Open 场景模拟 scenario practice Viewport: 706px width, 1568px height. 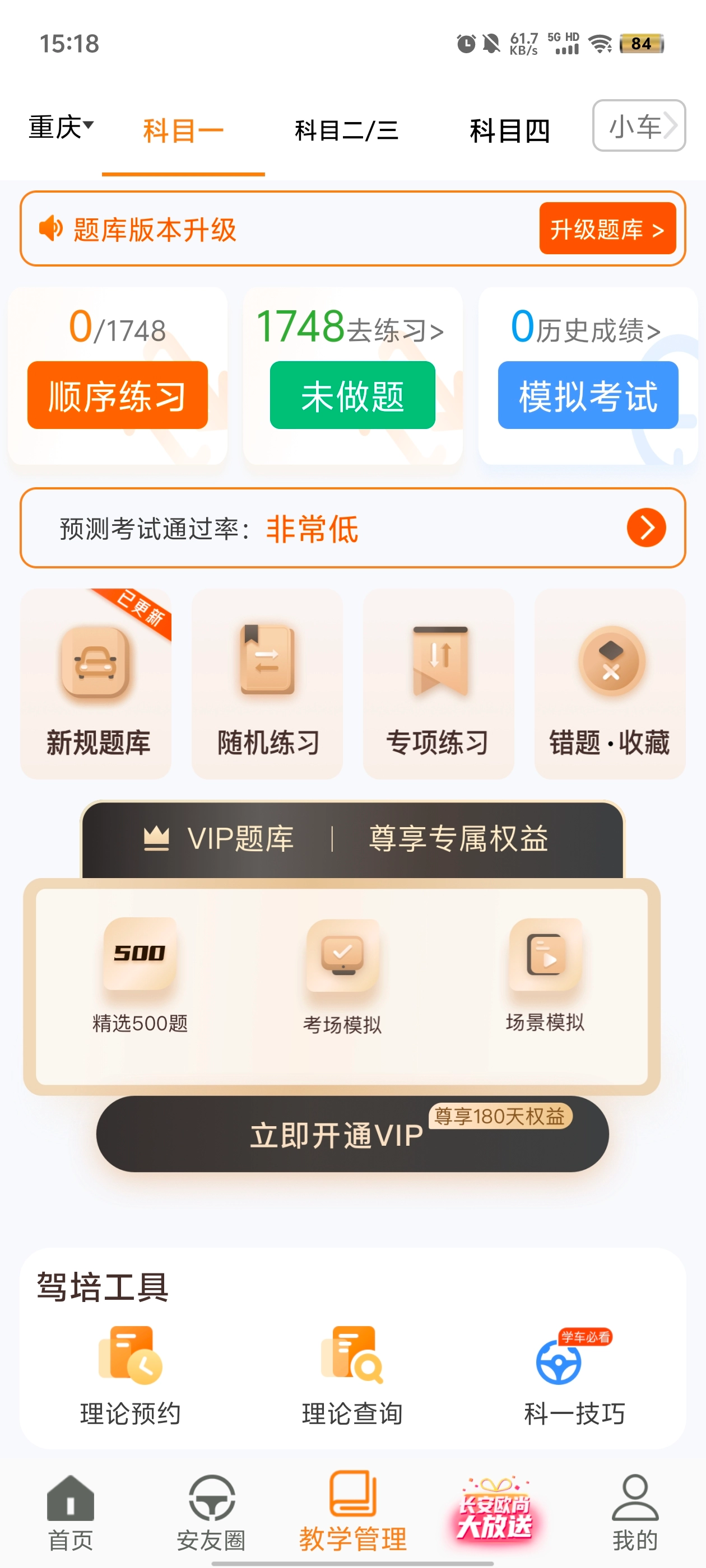tap(545, 974)
